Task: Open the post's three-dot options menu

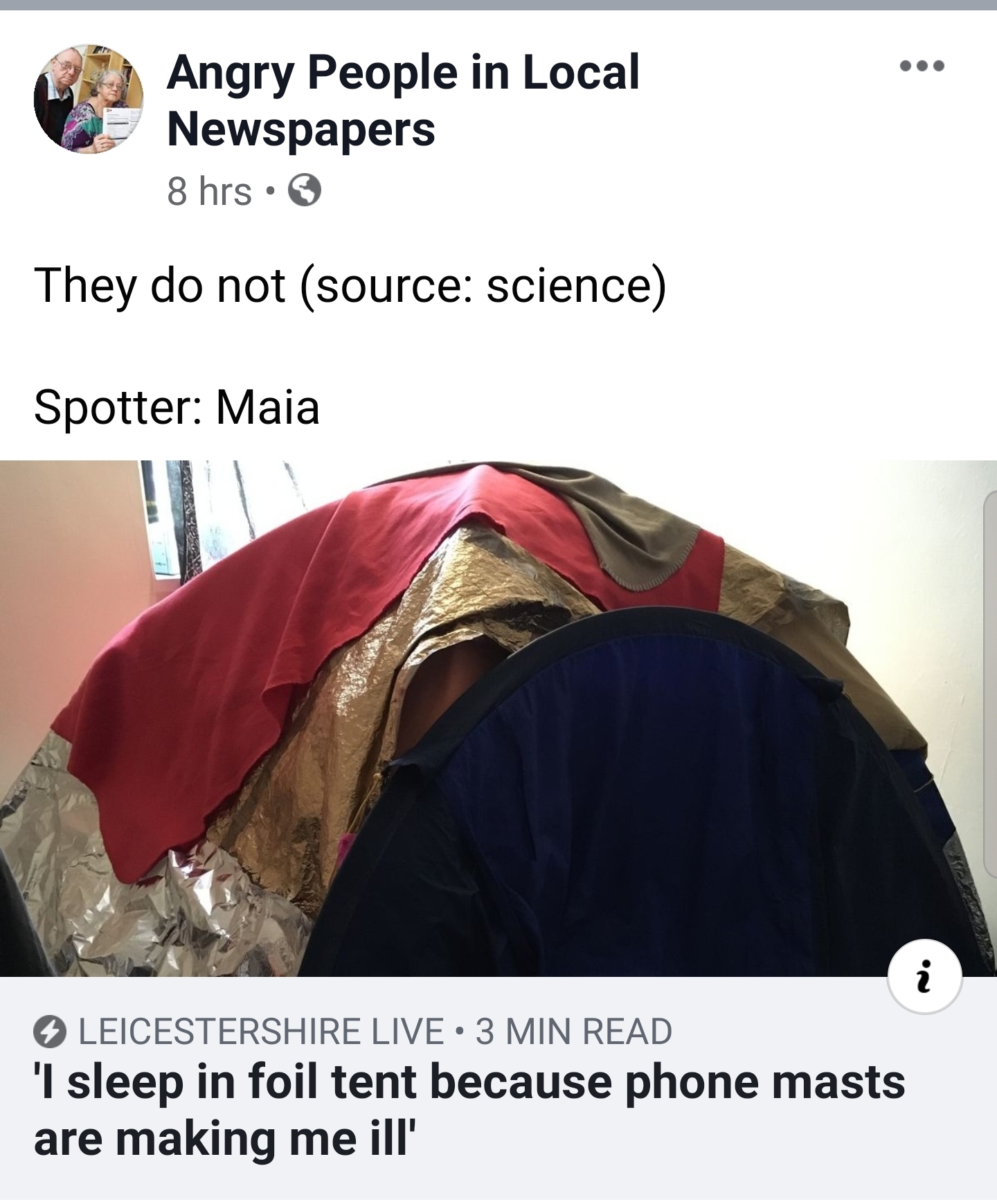Action: pyautogui.click(x=921, y=67)
